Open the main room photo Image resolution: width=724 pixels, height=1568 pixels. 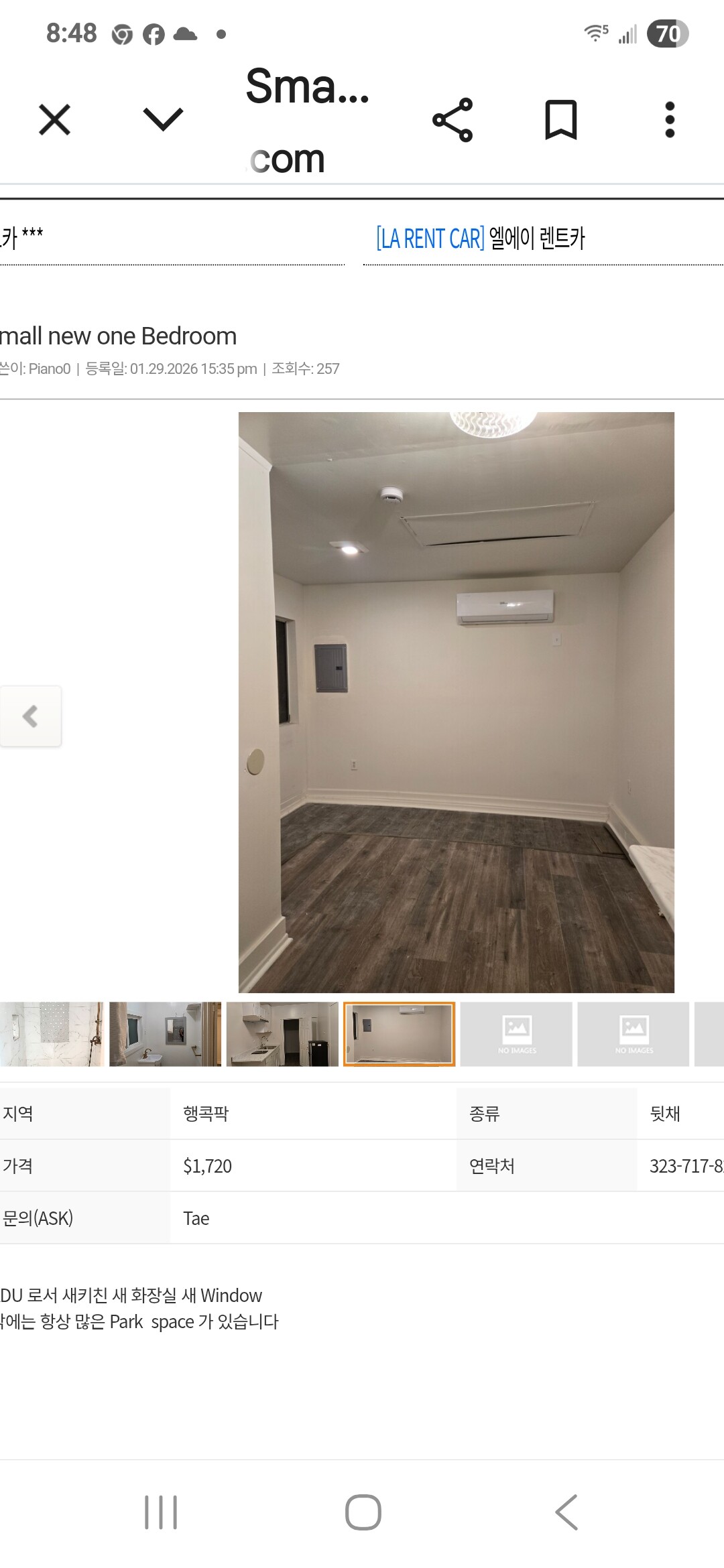pyautogui.click(x=456, y=702)
